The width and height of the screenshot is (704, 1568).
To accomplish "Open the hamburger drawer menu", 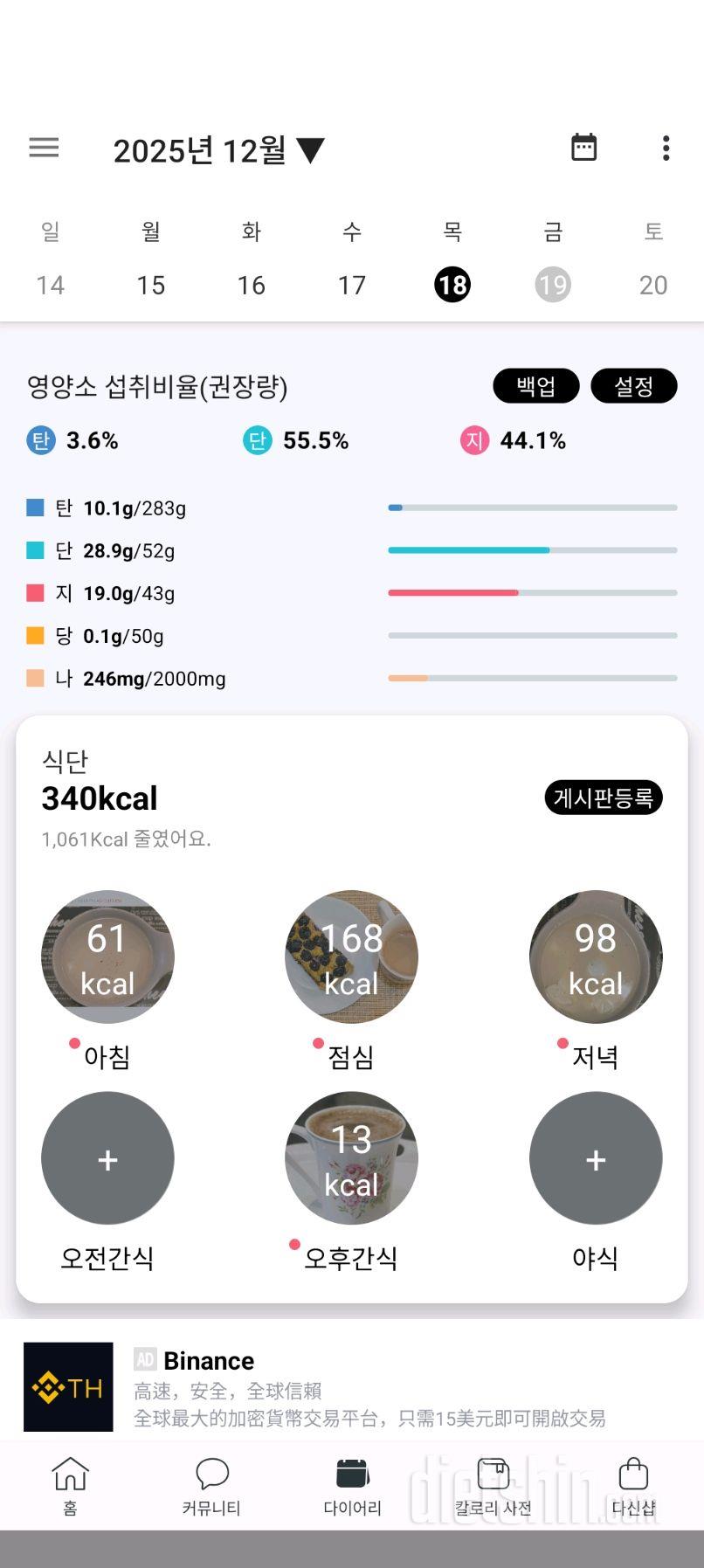I will pyautogui.click(x=44, y=148).
